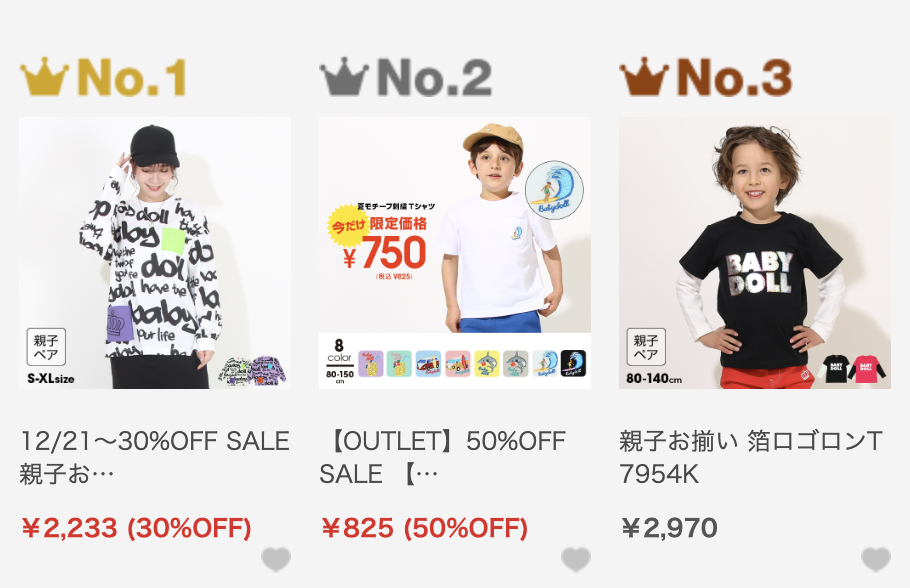Screen dimensions: 910x588
Task: Open the No.2 ranked ¥750 T-shirt product
Action: click(455, 253)
